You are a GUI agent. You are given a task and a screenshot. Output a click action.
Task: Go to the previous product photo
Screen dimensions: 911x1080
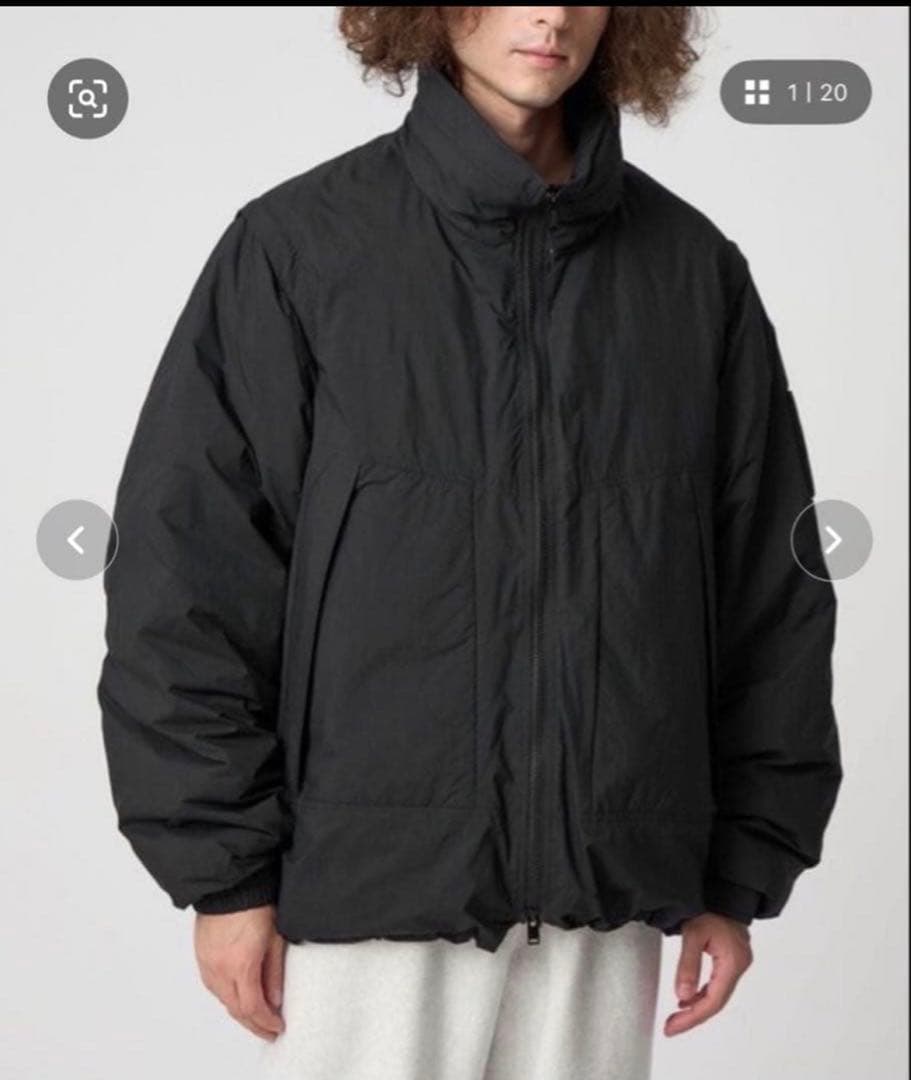click(x=77, y=540)
